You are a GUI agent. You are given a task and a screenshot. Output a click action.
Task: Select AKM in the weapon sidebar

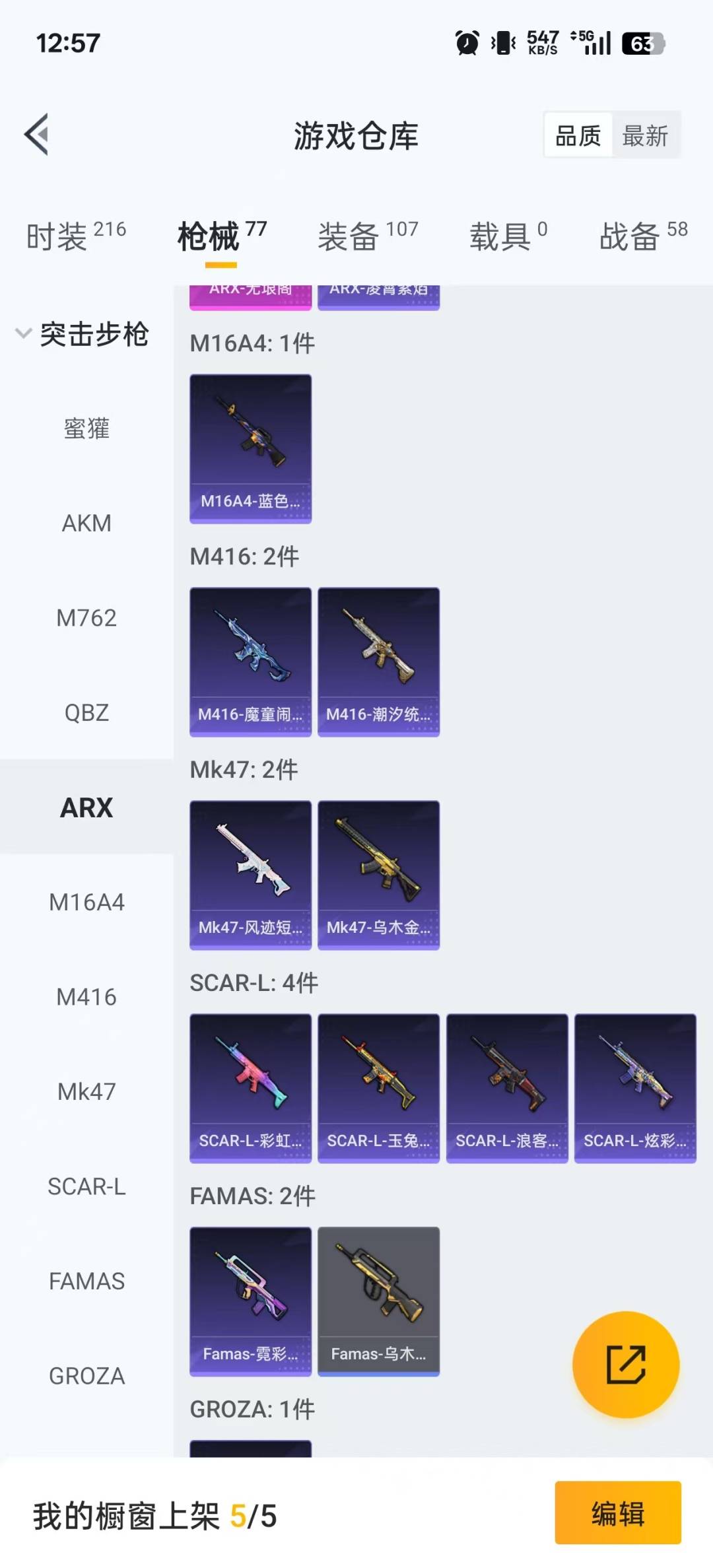point(86,524)
